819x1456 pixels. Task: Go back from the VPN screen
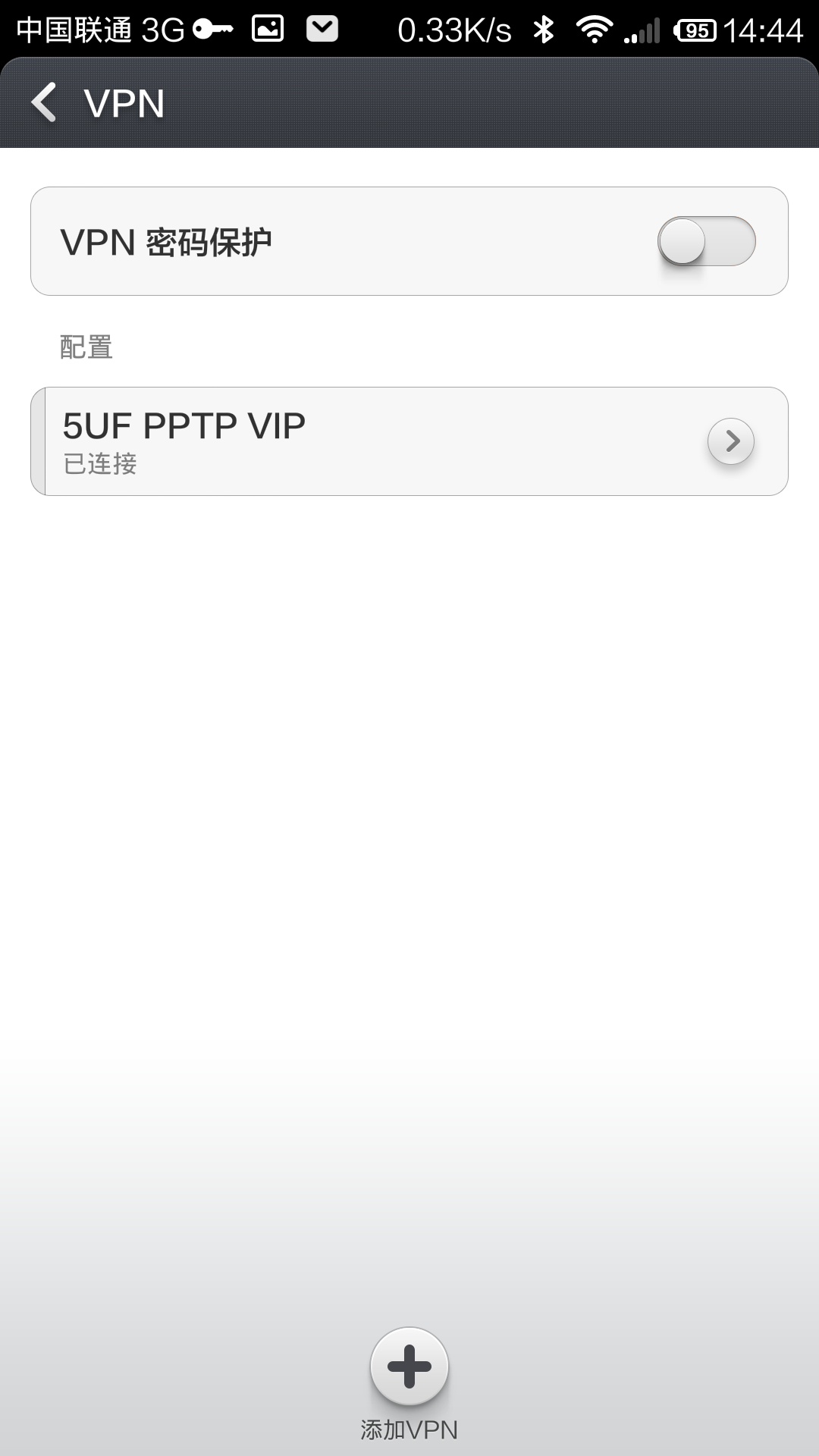click(45, 102)
